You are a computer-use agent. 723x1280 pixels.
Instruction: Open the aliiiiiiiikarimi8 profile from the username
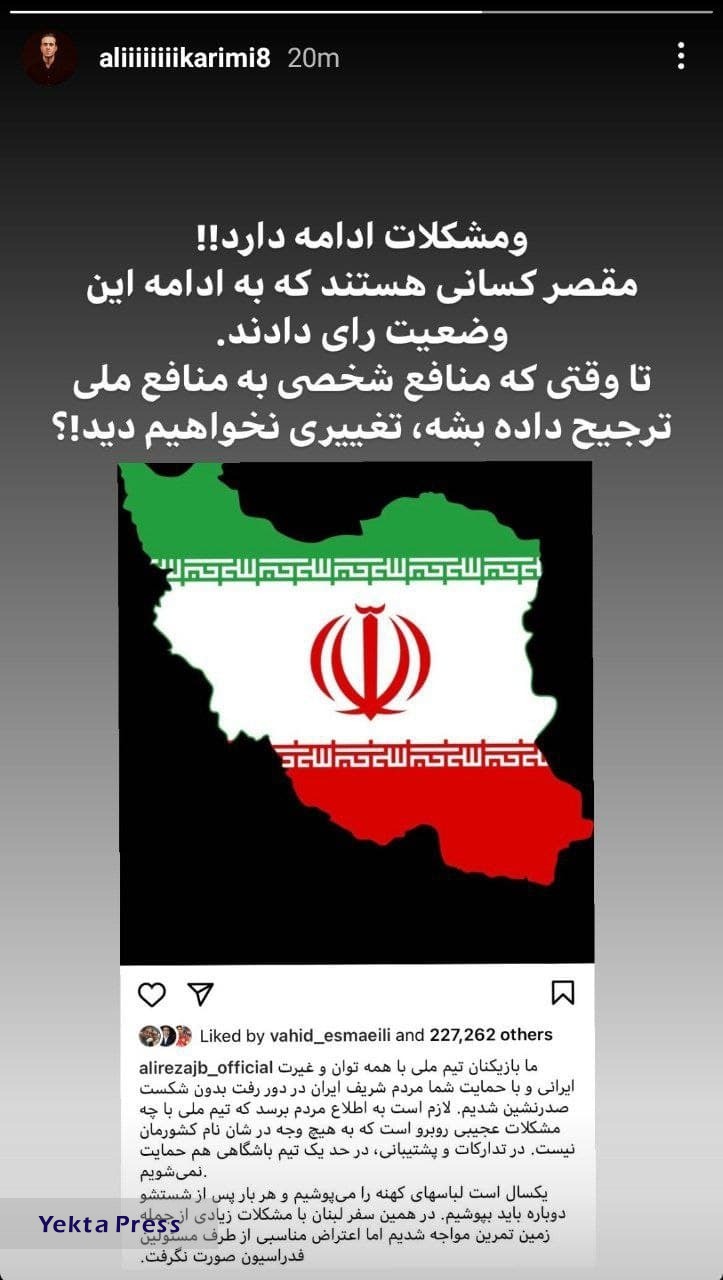[x=184, y=58]
